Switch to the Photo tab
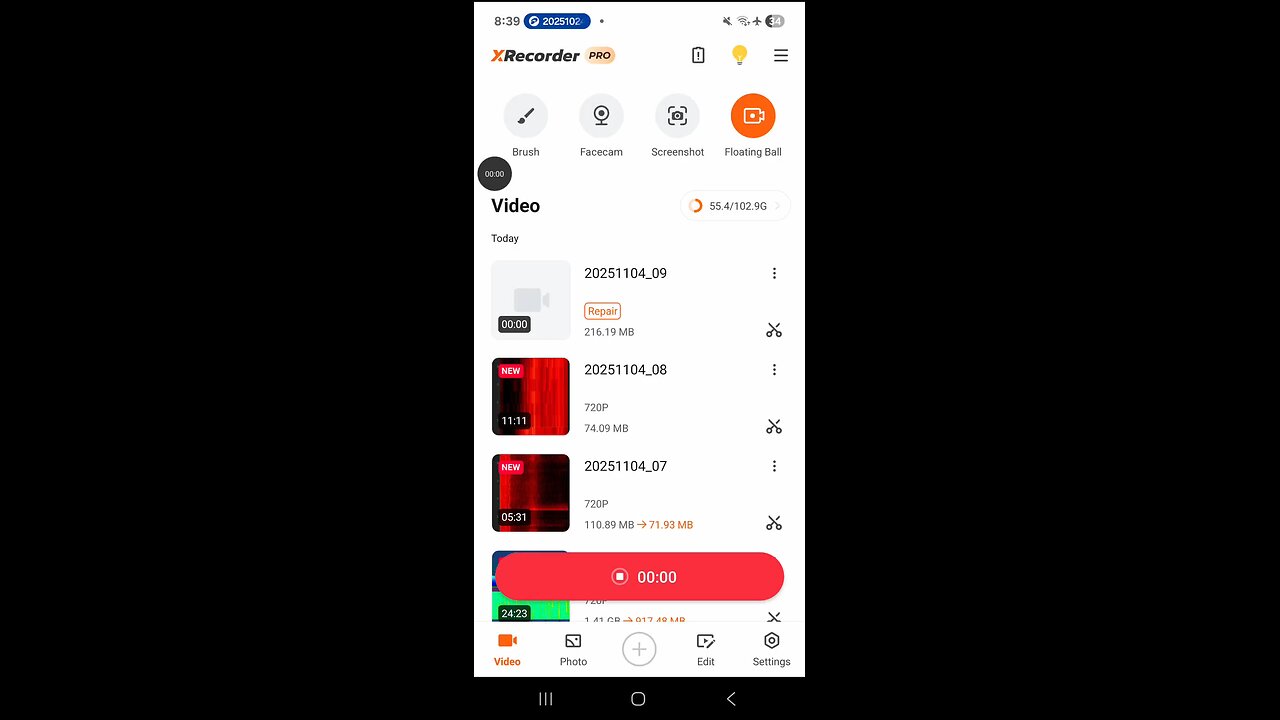The width and height of the screenshot is (1280, 720). coord(573,649)
